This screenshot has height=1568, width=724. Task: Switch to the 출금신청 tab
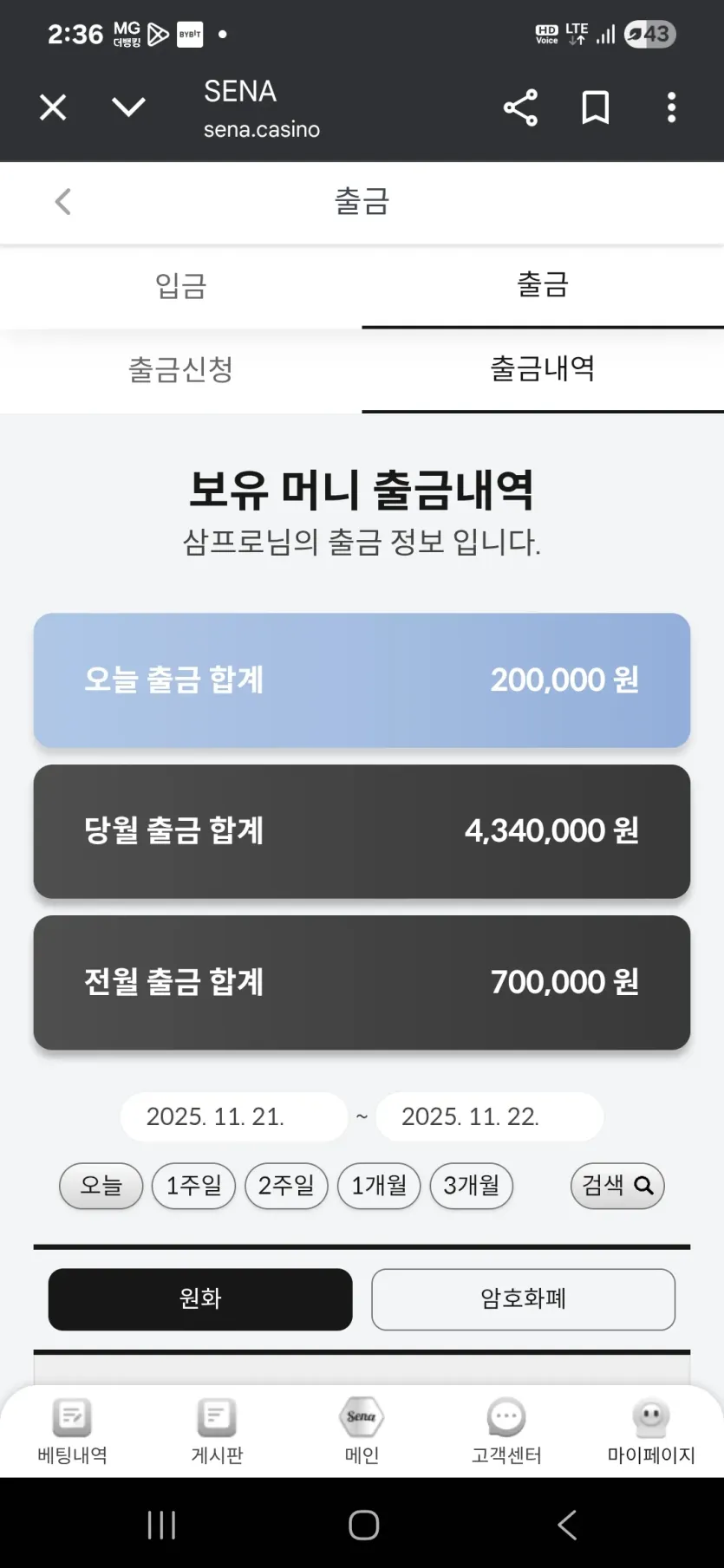tap(181, 370)
